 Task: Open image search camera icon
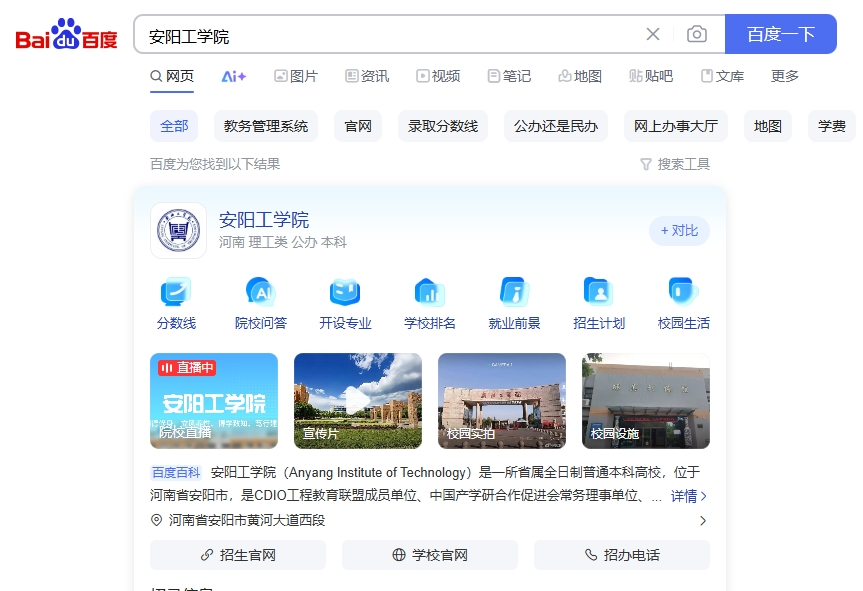point(697,35)
